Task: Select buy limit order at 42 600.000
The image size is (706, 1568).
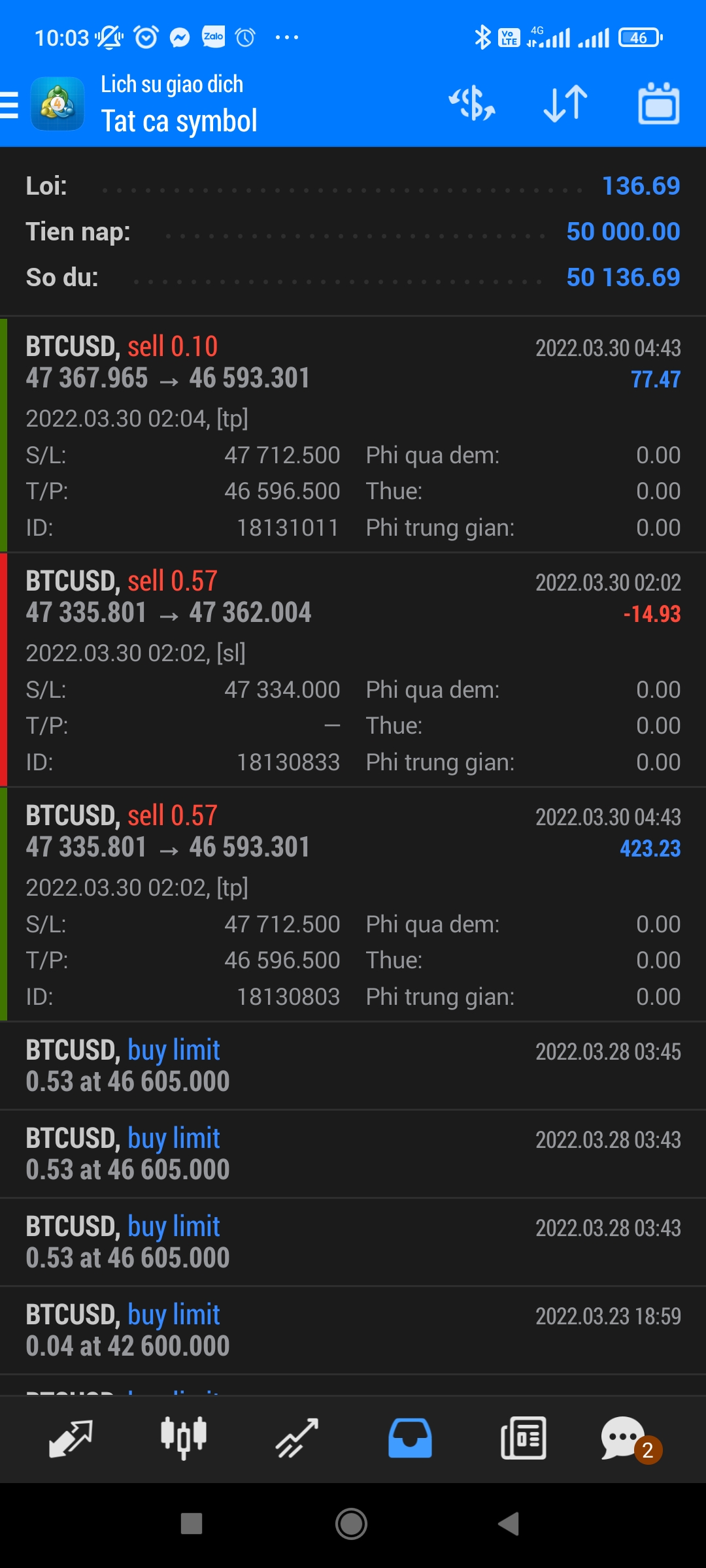Action: tap(353, 1330)
